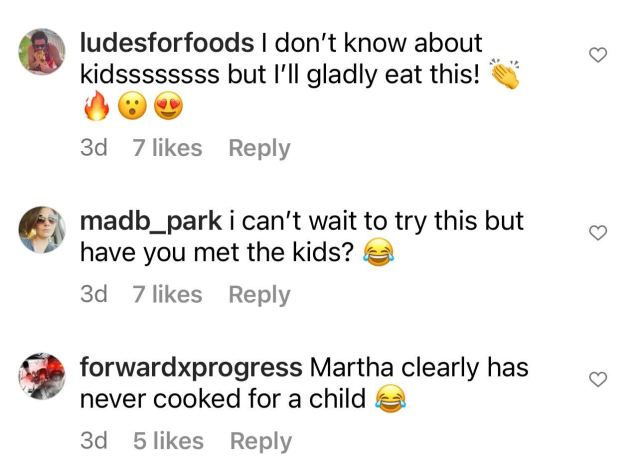This screenshot has height=470, width=640.
Task: See the 5 likes on forwardxprogress' comment
Action: pyautogui.click(x=168, y=441)
